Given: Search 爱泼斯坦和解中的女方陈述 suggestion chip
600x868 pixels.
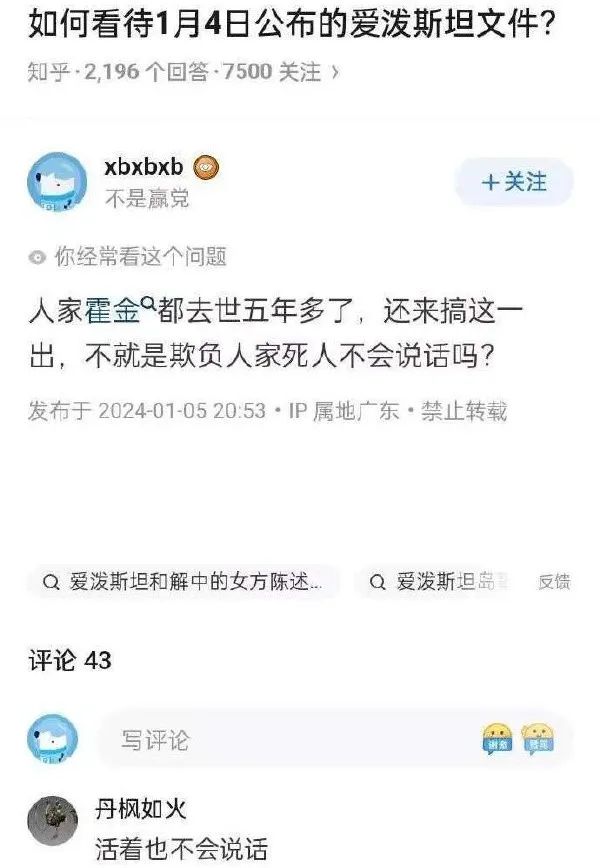Looking at the screenshot, I should coord(183,581).
